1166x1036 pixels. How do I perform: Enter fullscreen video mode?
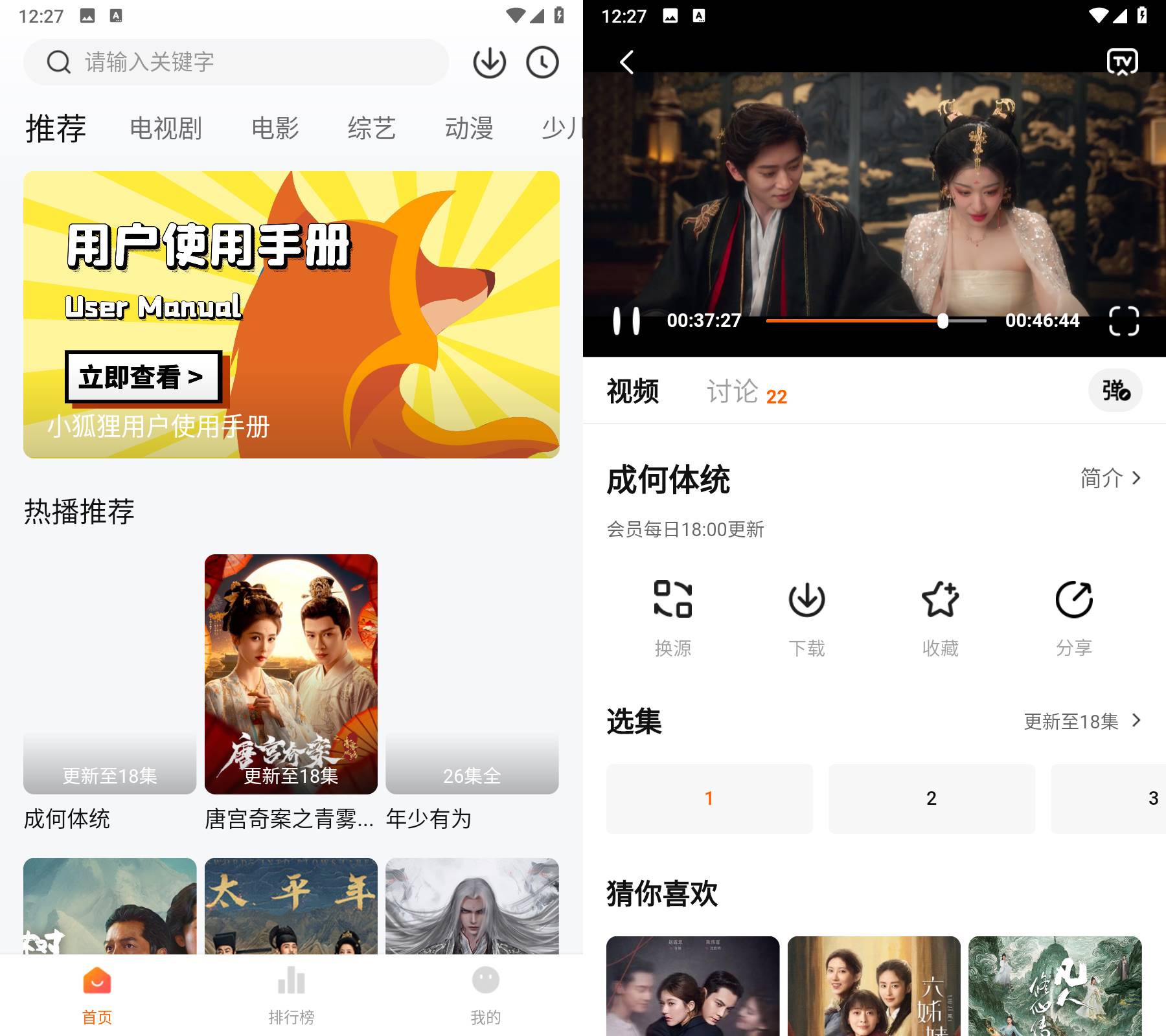click(x=1123, y=321)
